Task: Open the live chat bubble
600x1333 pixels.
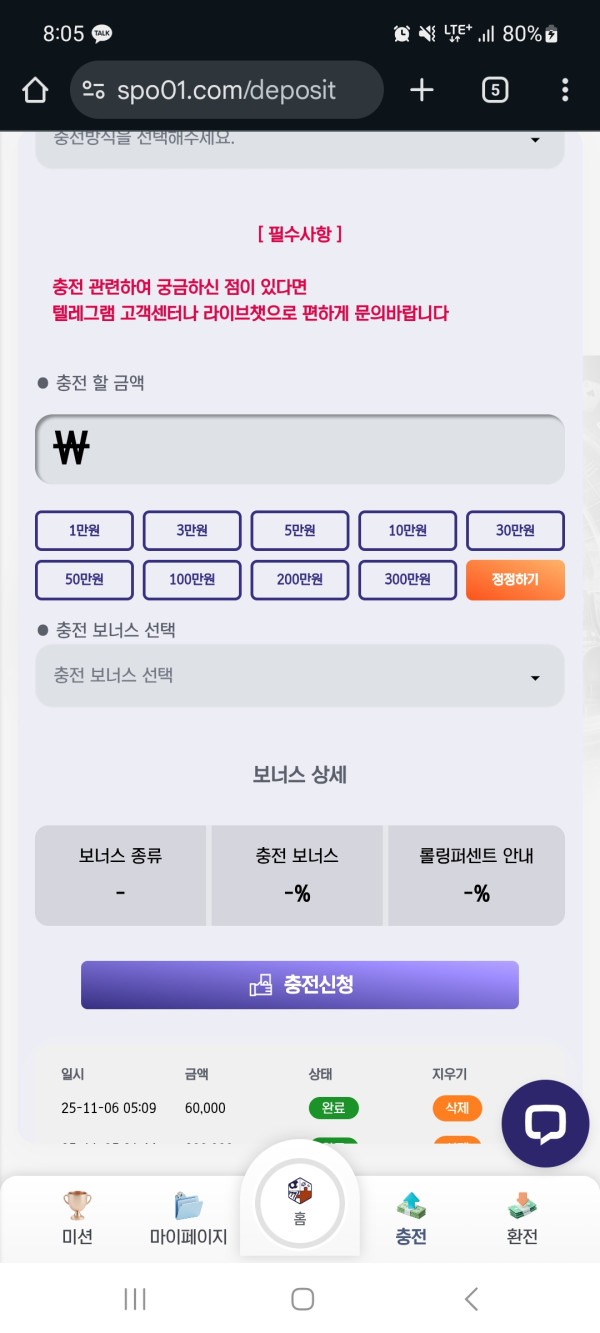Action: [545, 1124]
